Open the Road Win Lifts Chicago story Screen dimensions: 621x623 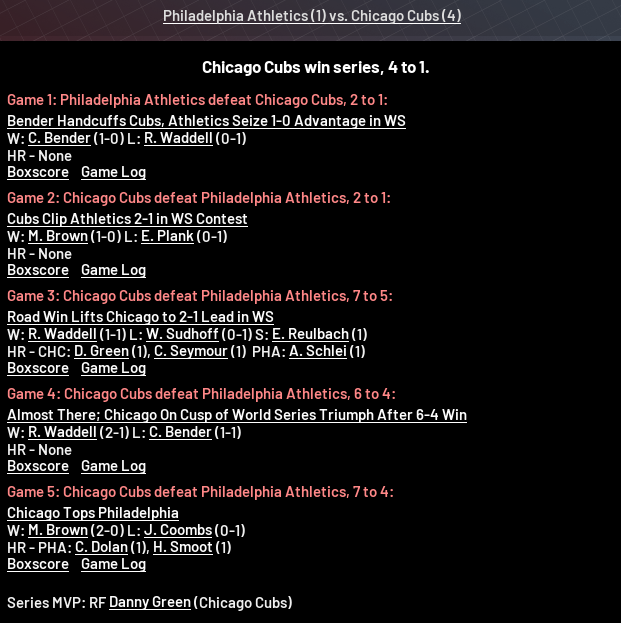140,317
